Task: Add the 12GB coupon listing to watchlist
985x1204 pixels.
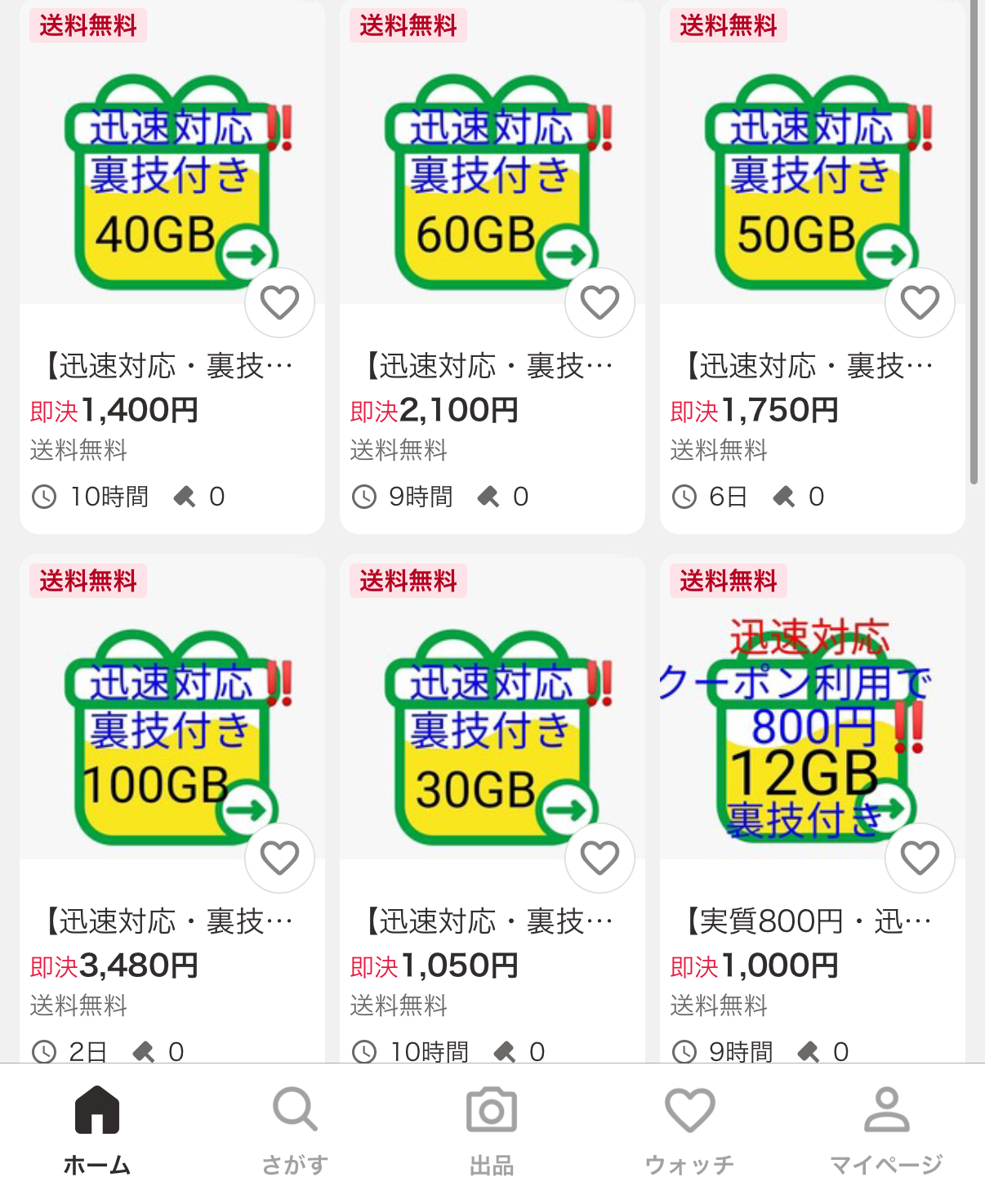Action: point(920,858)
